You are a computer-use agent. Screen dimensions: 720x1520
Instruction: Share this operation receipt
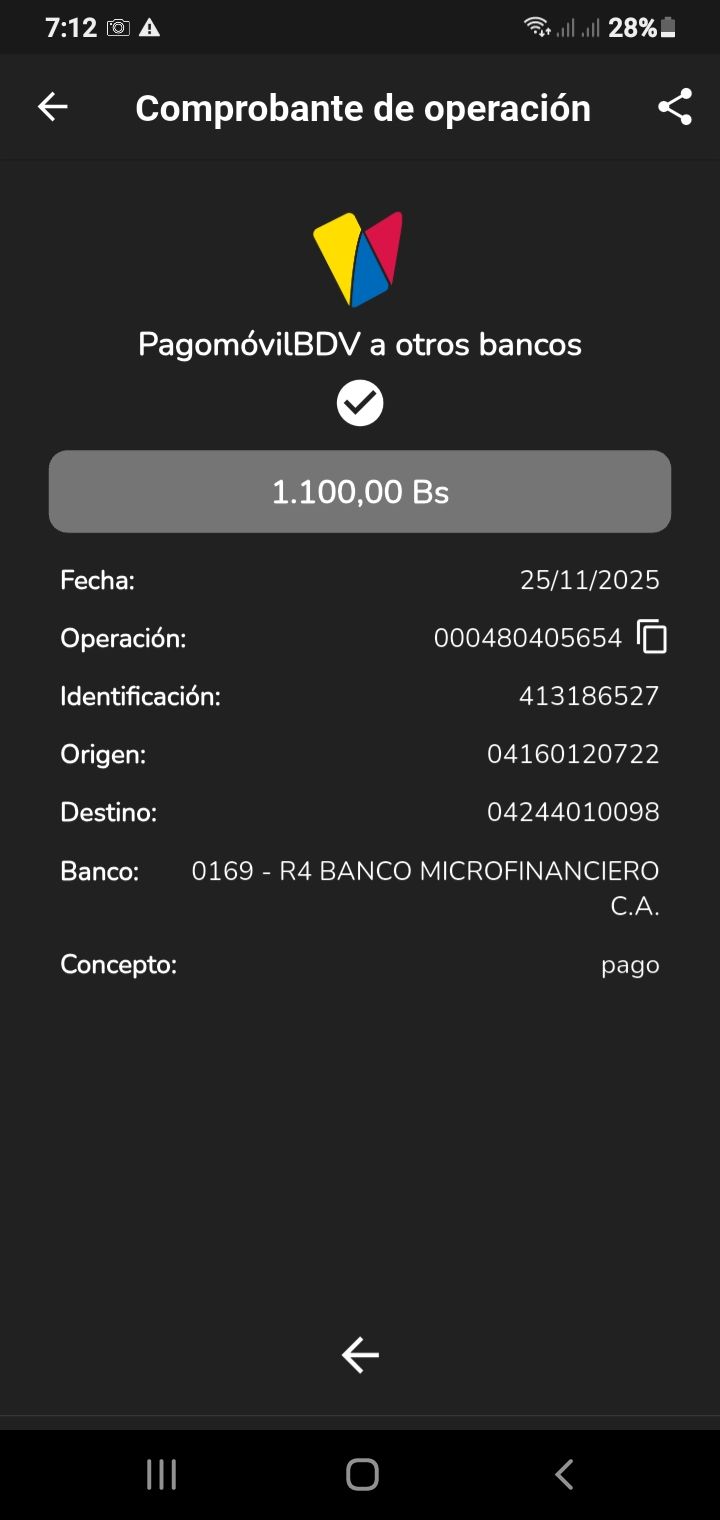coord(675,107)
